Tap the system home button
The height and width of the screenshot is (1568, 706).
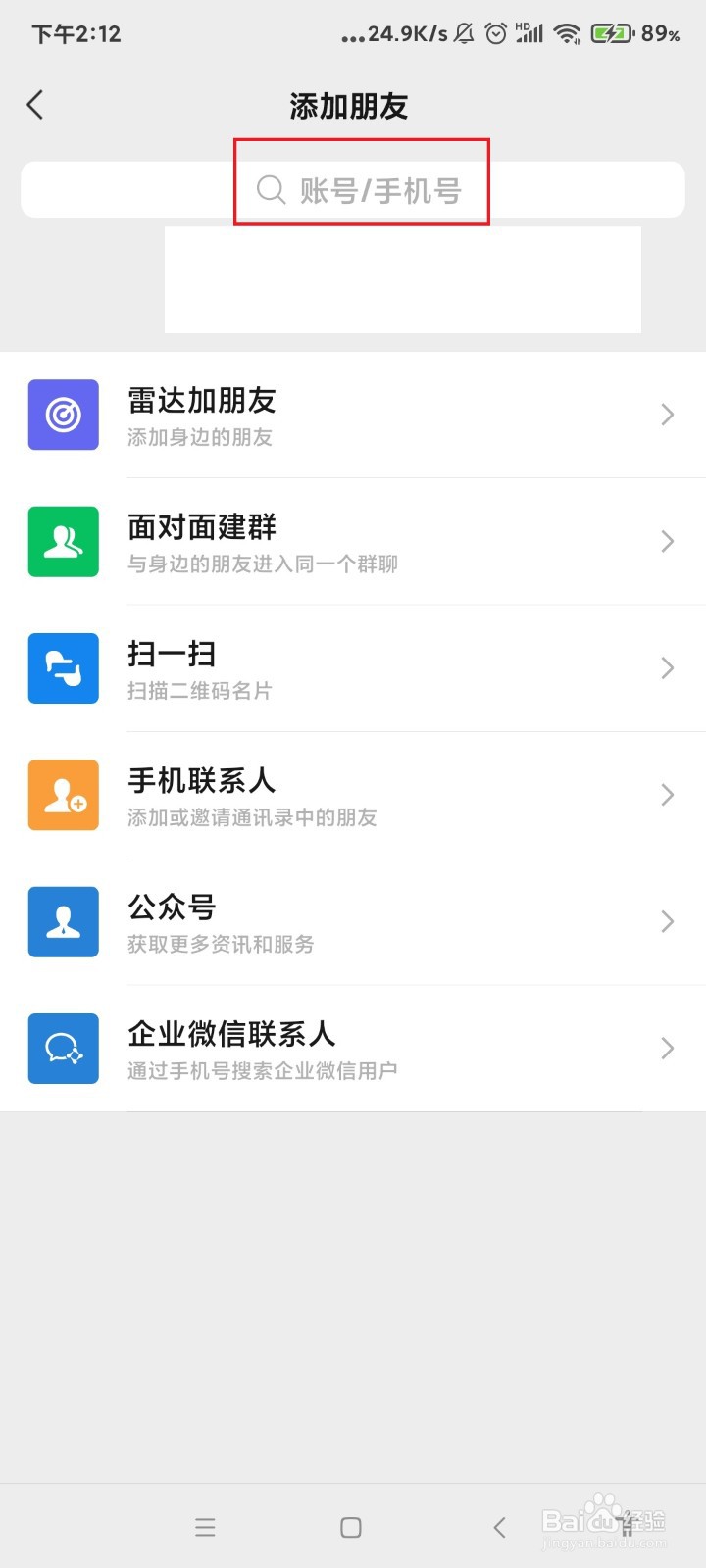pos(351,1527)
